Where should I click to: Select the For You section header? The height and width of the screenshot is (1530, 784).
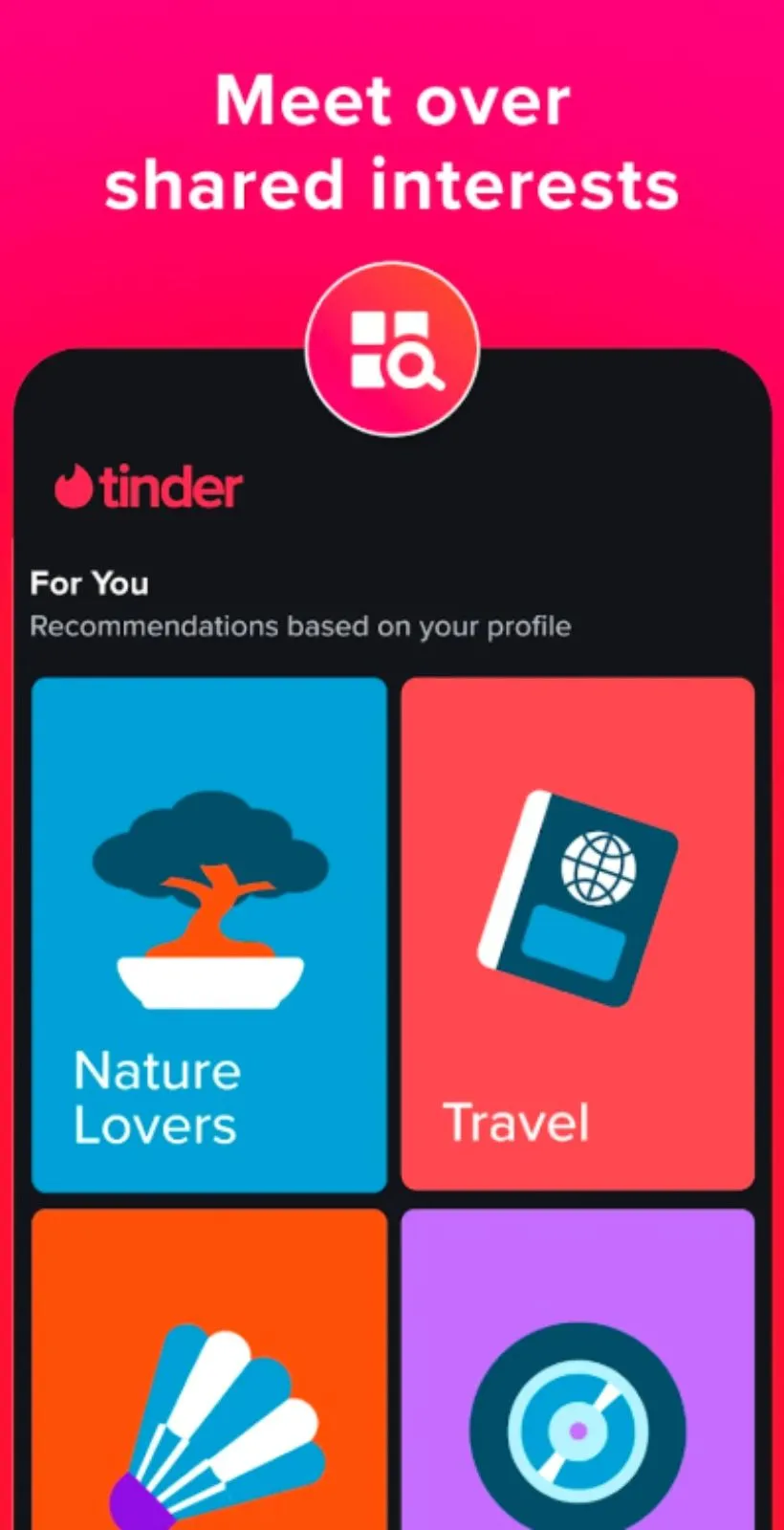pos(88,583)
